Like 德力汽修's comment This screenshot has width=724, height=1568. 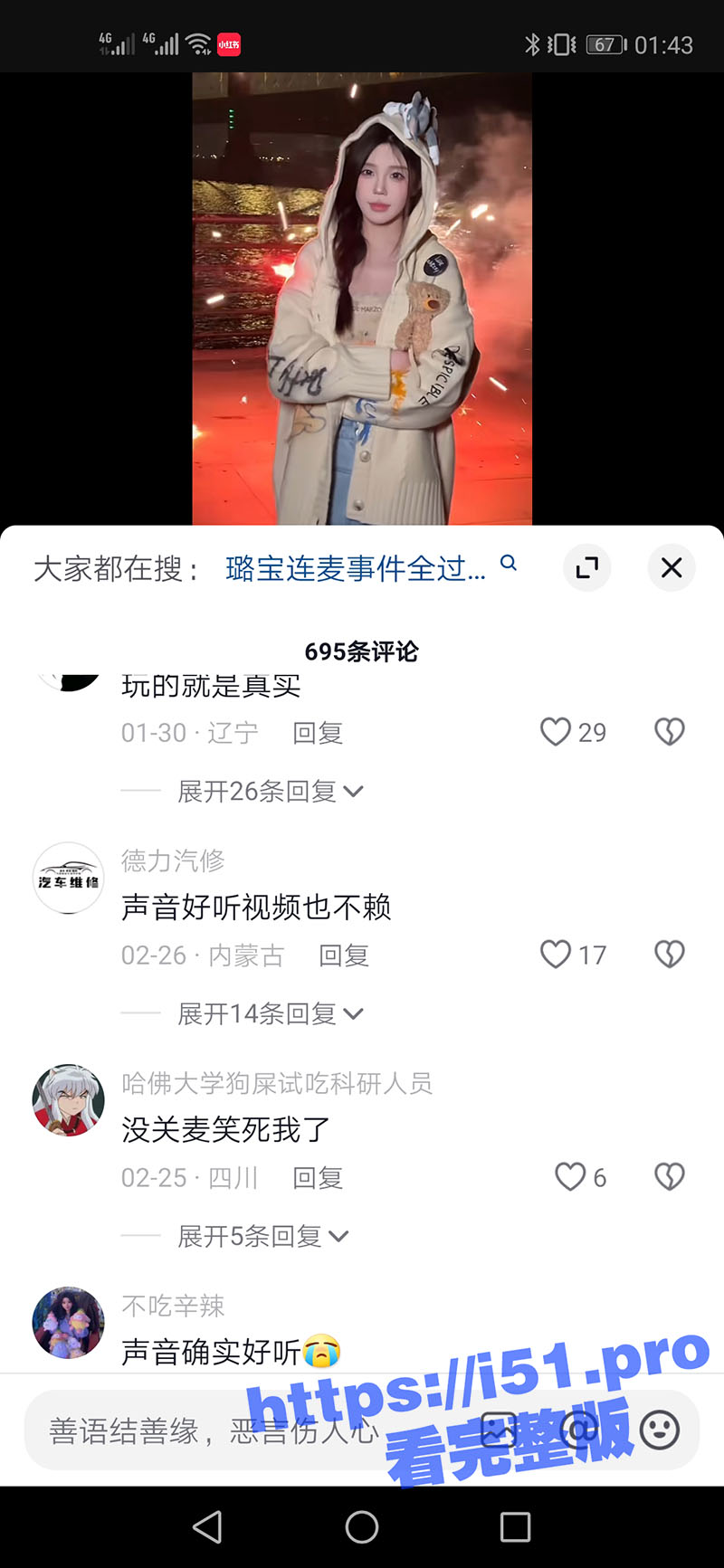click(x=556, y=955)
